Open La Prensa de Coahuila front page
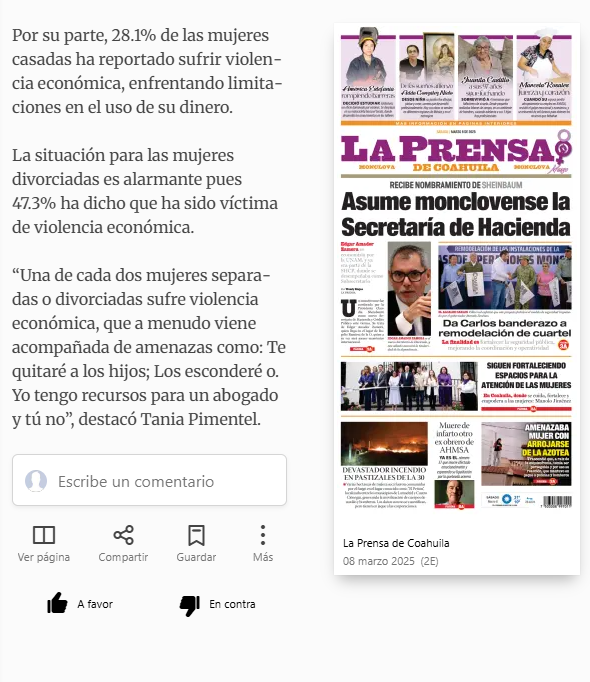This screenshot has height=682, width=590. [x=456, y=268]
